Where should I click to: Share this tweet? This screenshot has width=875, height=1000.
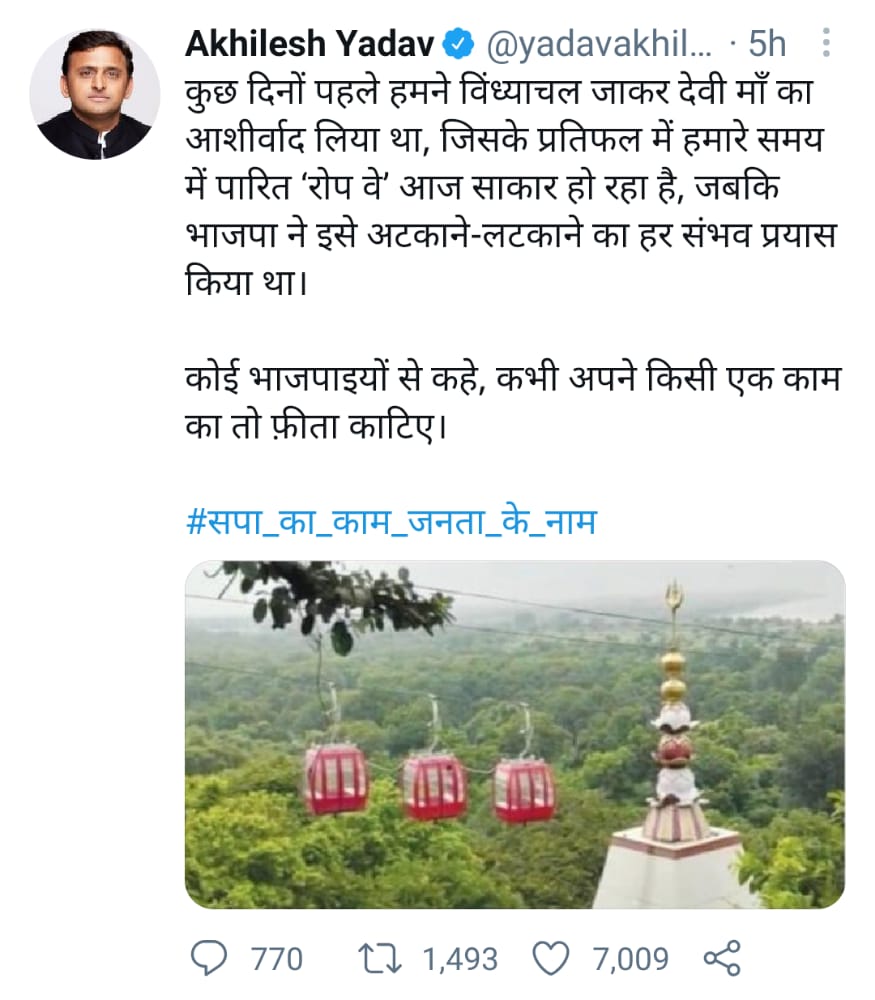(722, 960)
